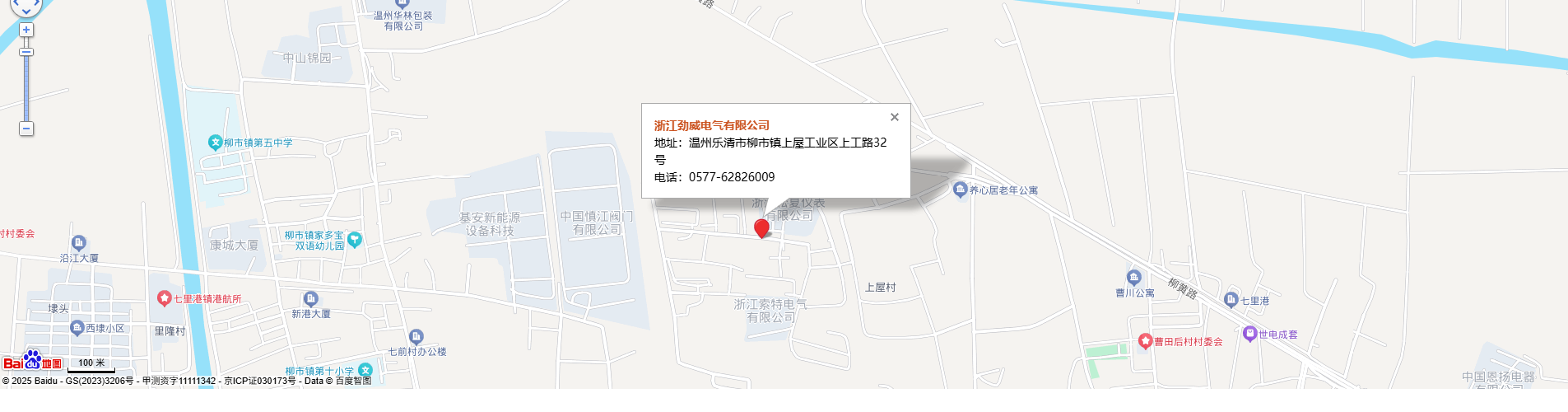Close the 浙江劲威电气有限公司 info window

click(x=895, y=117)
